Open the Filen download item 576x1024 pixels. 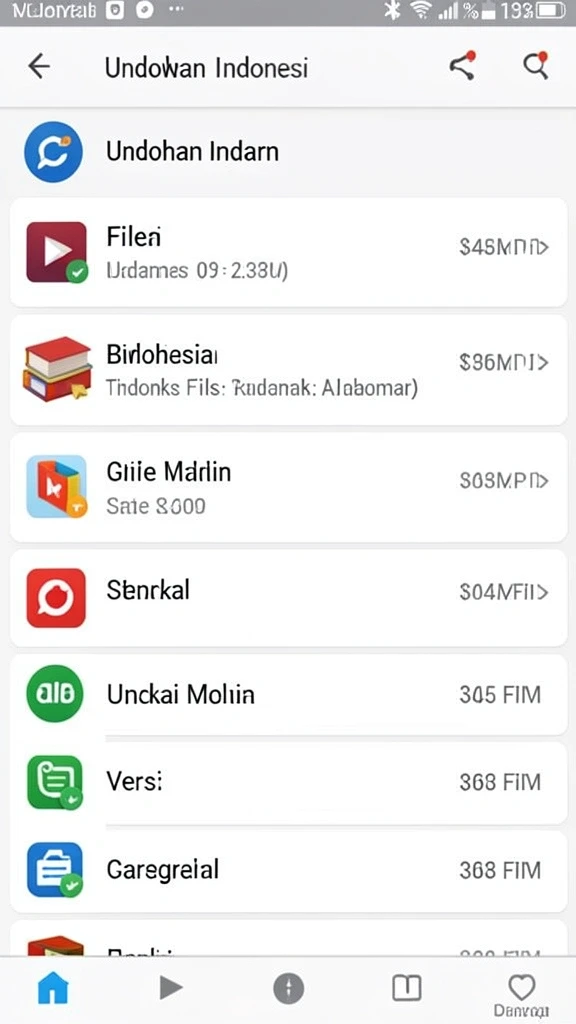[x=288, y=252]
